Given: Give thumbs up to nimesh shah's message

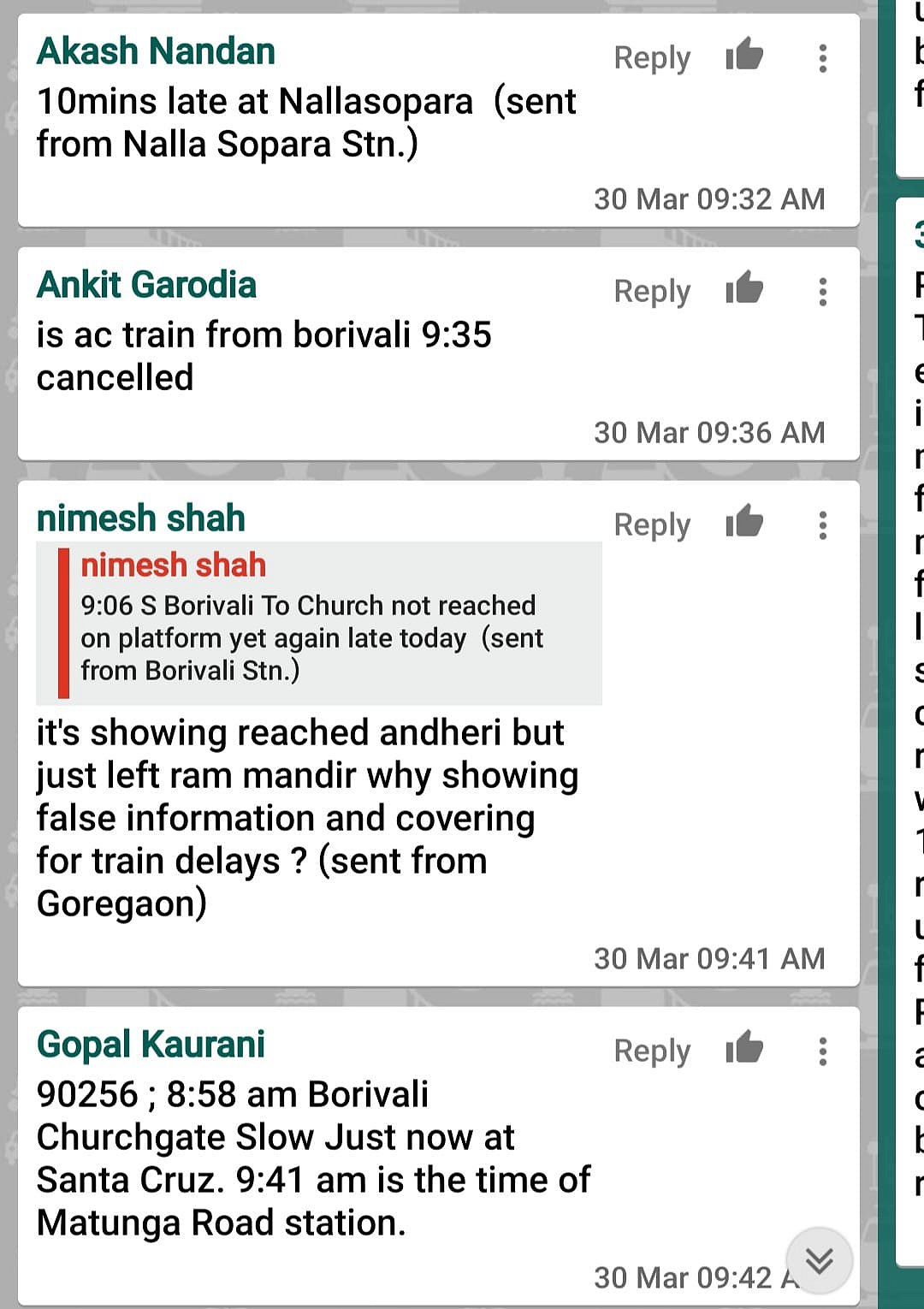Looking at the screenshot, I should [x=744, y=523].
